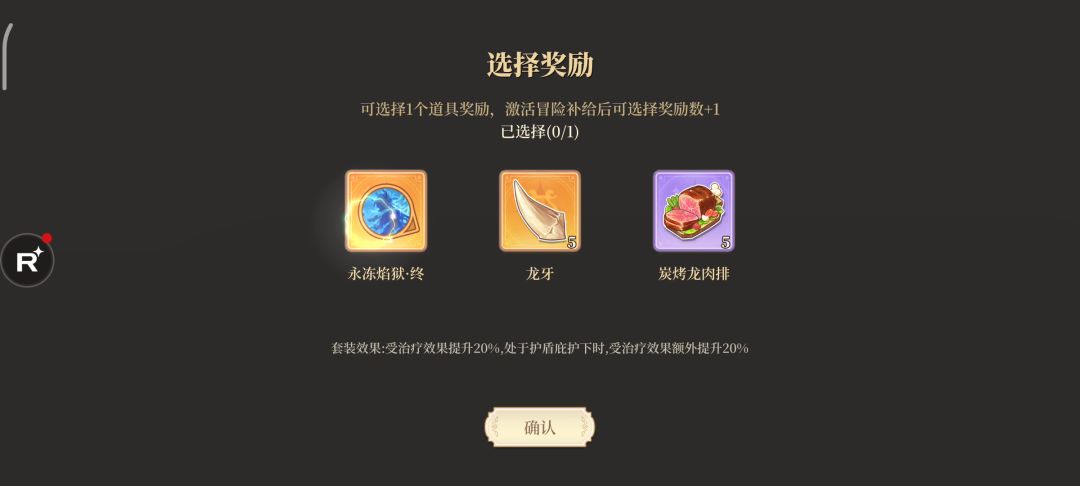The image size is (1080, 486).
Task: Open the floating R screen recorder button
Action: point(27,260)
